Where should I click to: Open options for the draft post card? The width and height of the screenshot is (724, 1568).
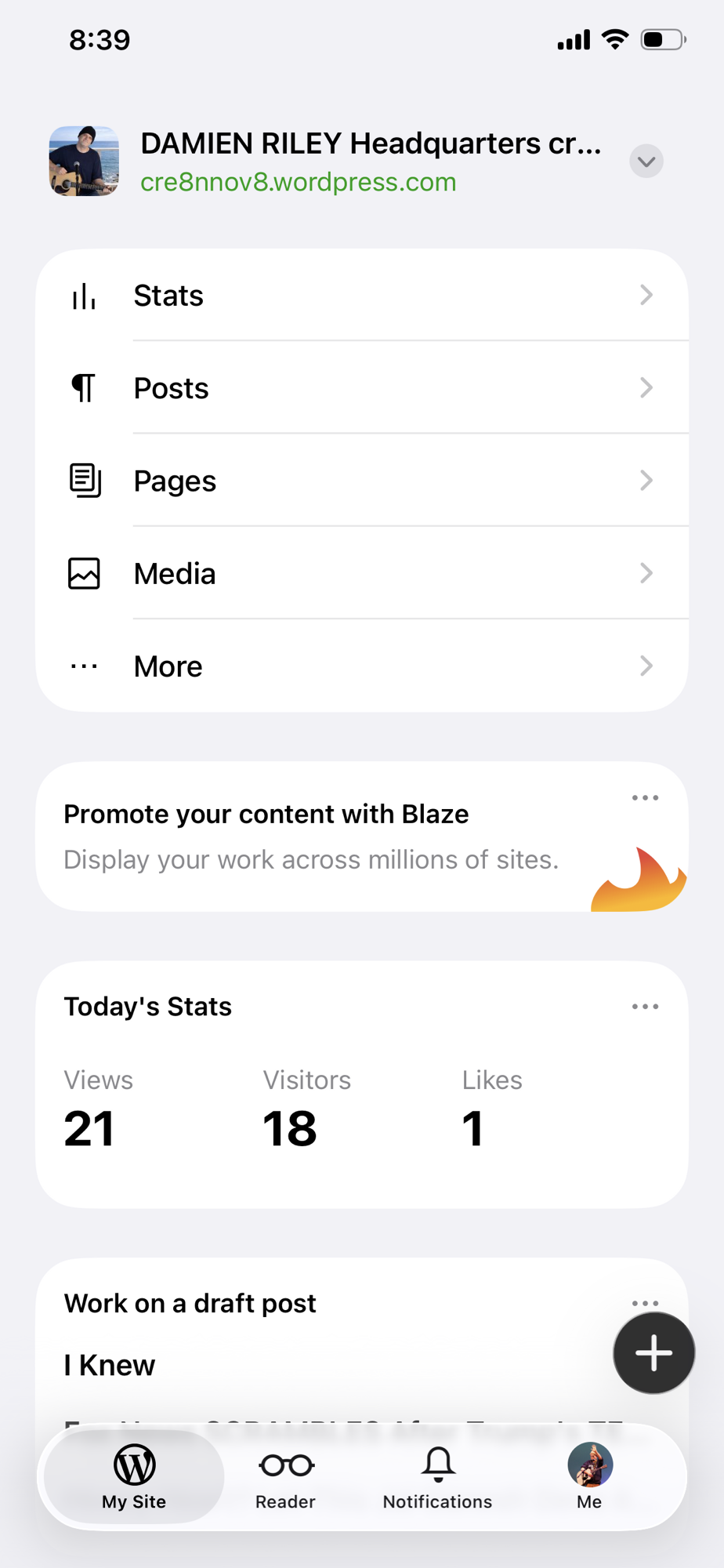[x=645, y=1302]
